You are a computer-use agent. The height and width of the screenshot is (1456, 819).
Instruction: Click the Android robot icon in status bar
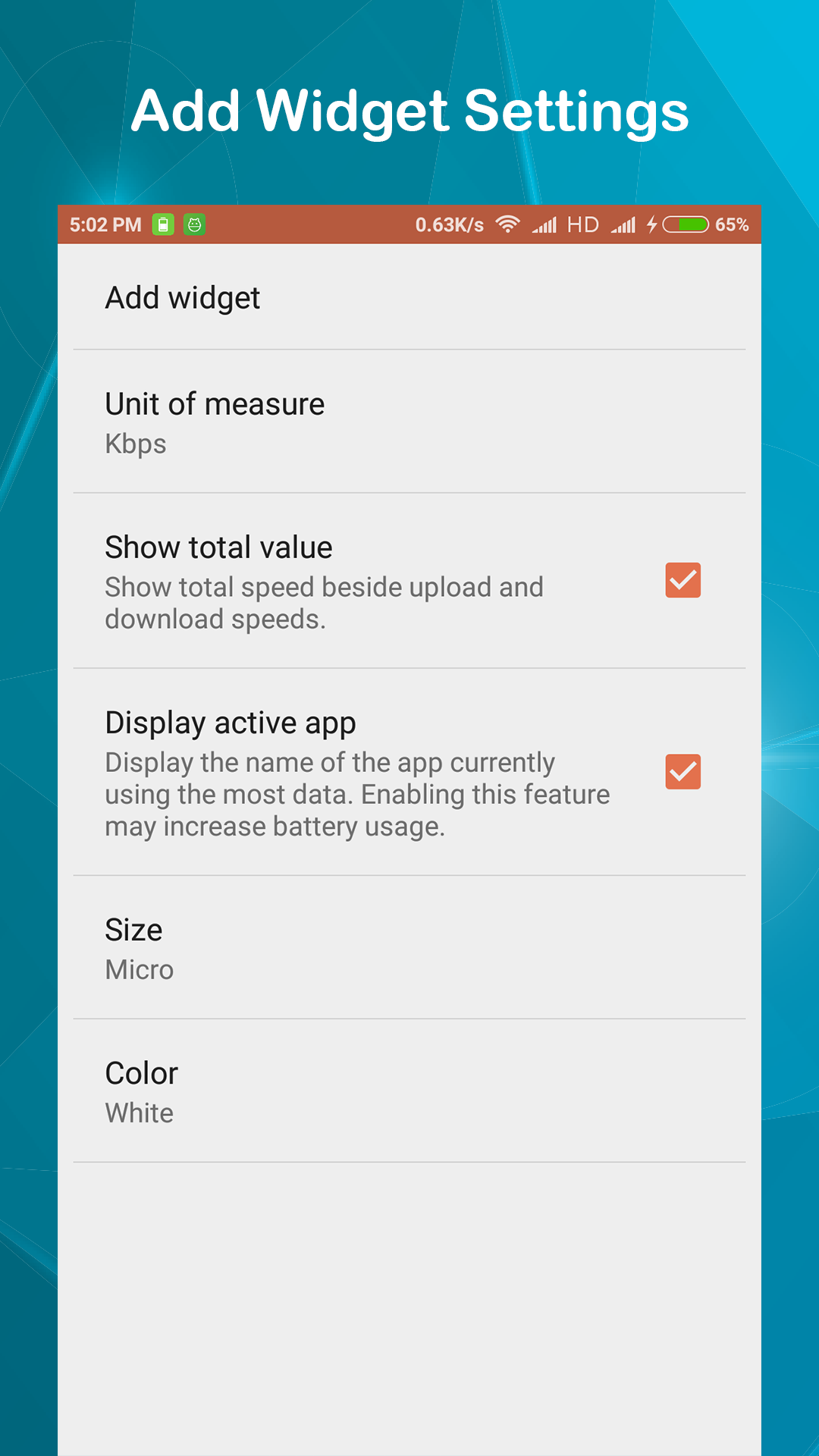(196, 224)
